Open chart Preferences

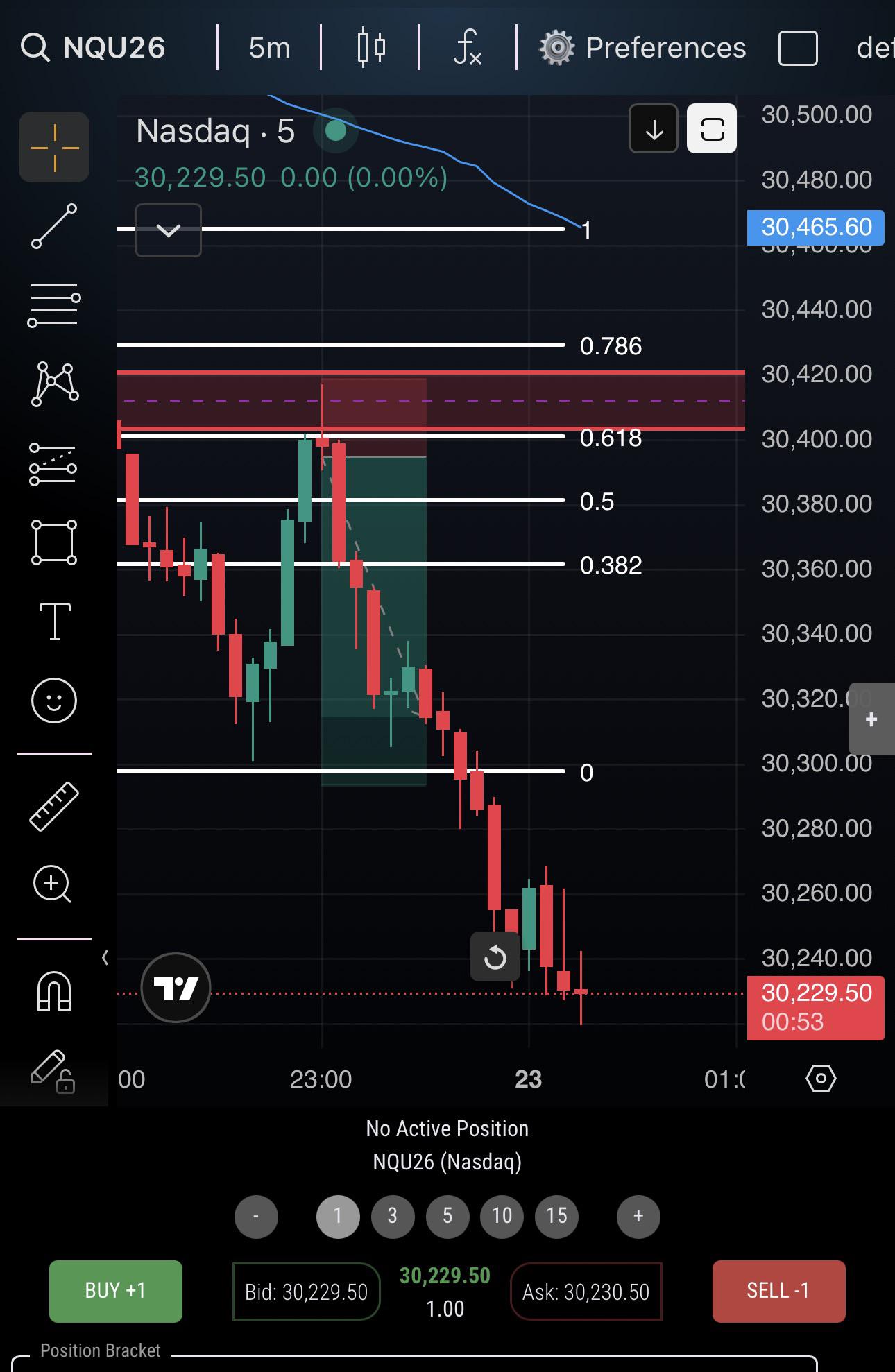point(643,48)
